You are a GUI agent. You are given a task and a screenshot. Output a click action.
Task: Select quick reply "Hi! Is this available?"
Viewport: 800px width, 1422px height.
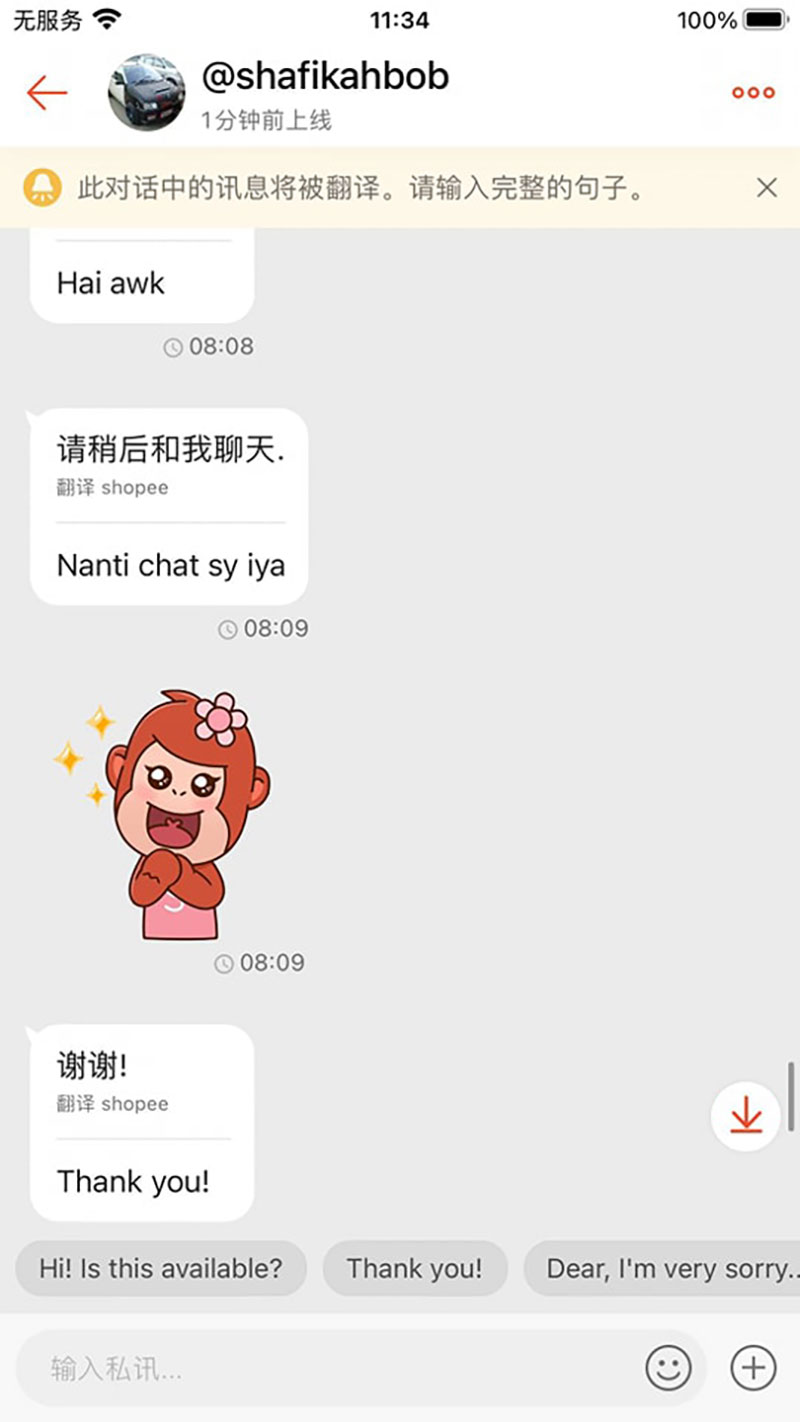pos(161,1268)
